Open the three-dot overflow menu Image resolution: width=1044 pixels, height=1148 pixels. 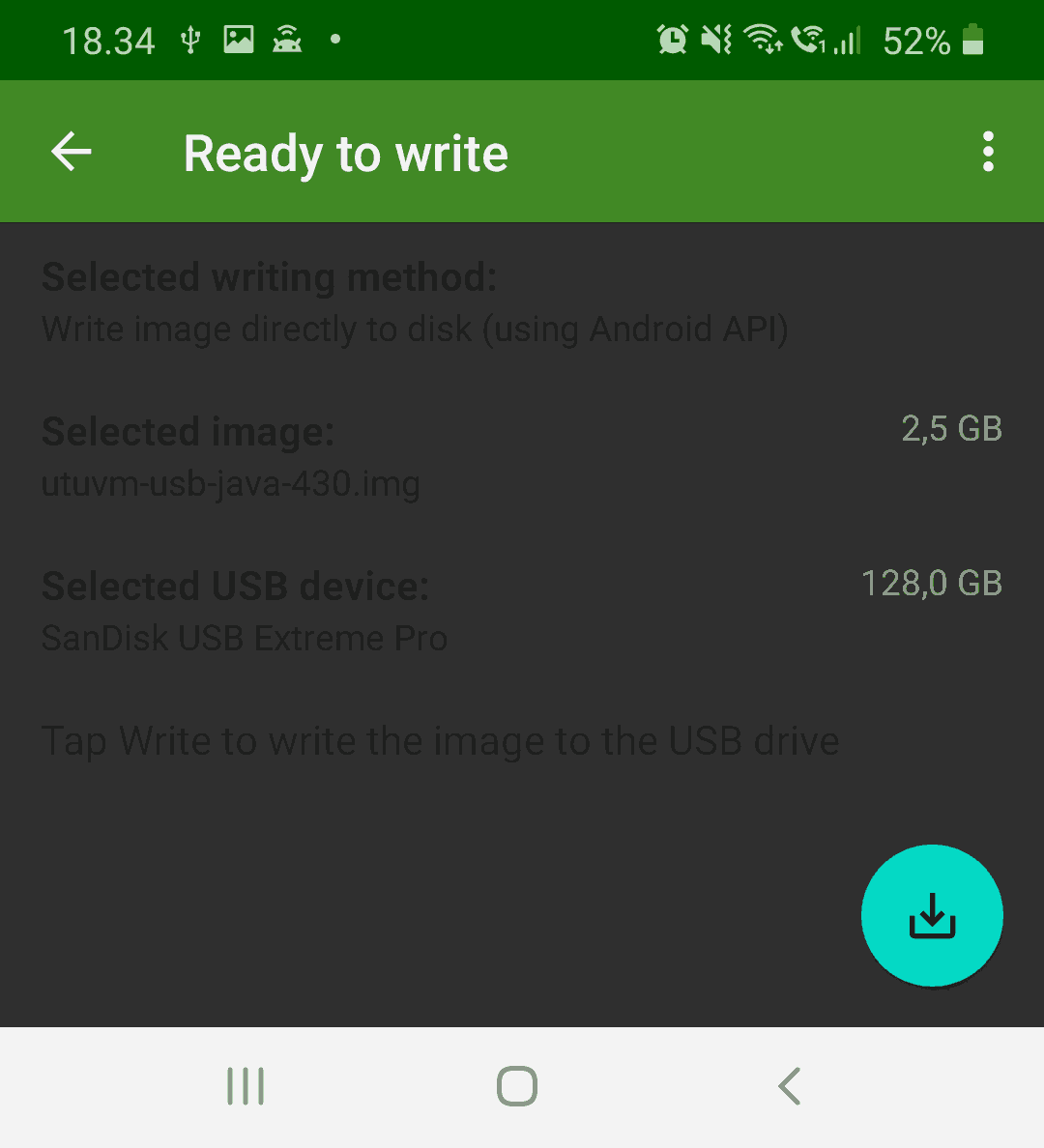point(988,152)
